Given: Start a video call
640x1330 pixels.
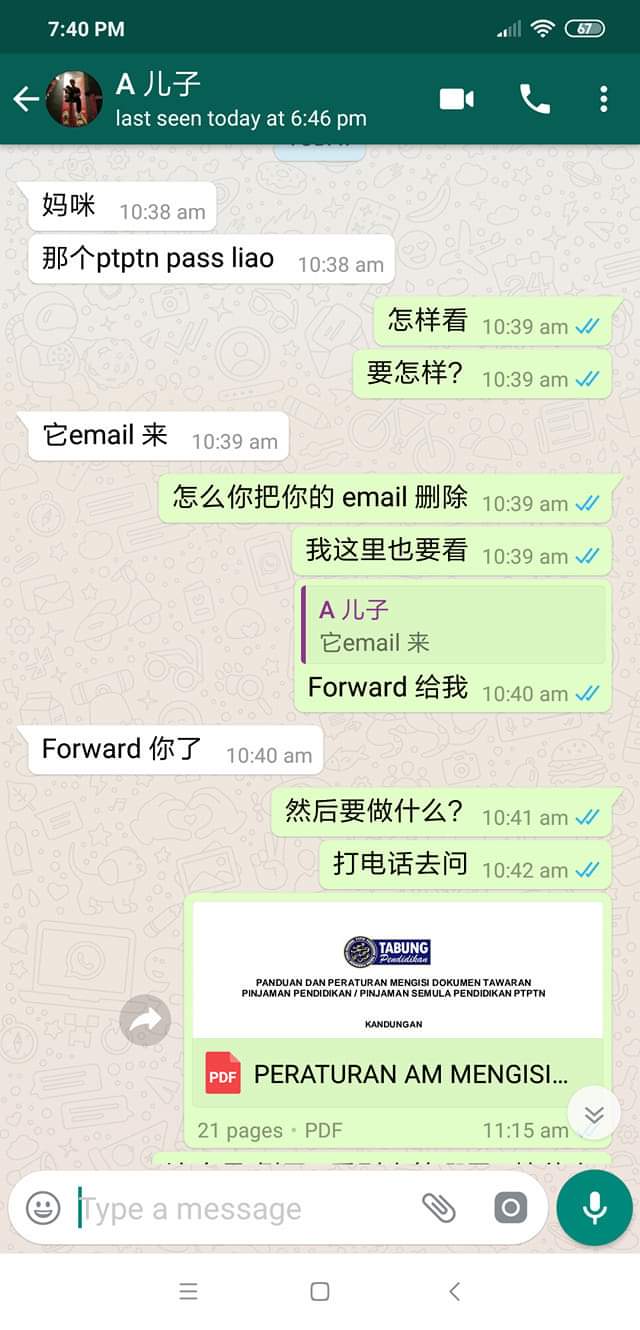Looking at the screenshot, I should [457, 99].
